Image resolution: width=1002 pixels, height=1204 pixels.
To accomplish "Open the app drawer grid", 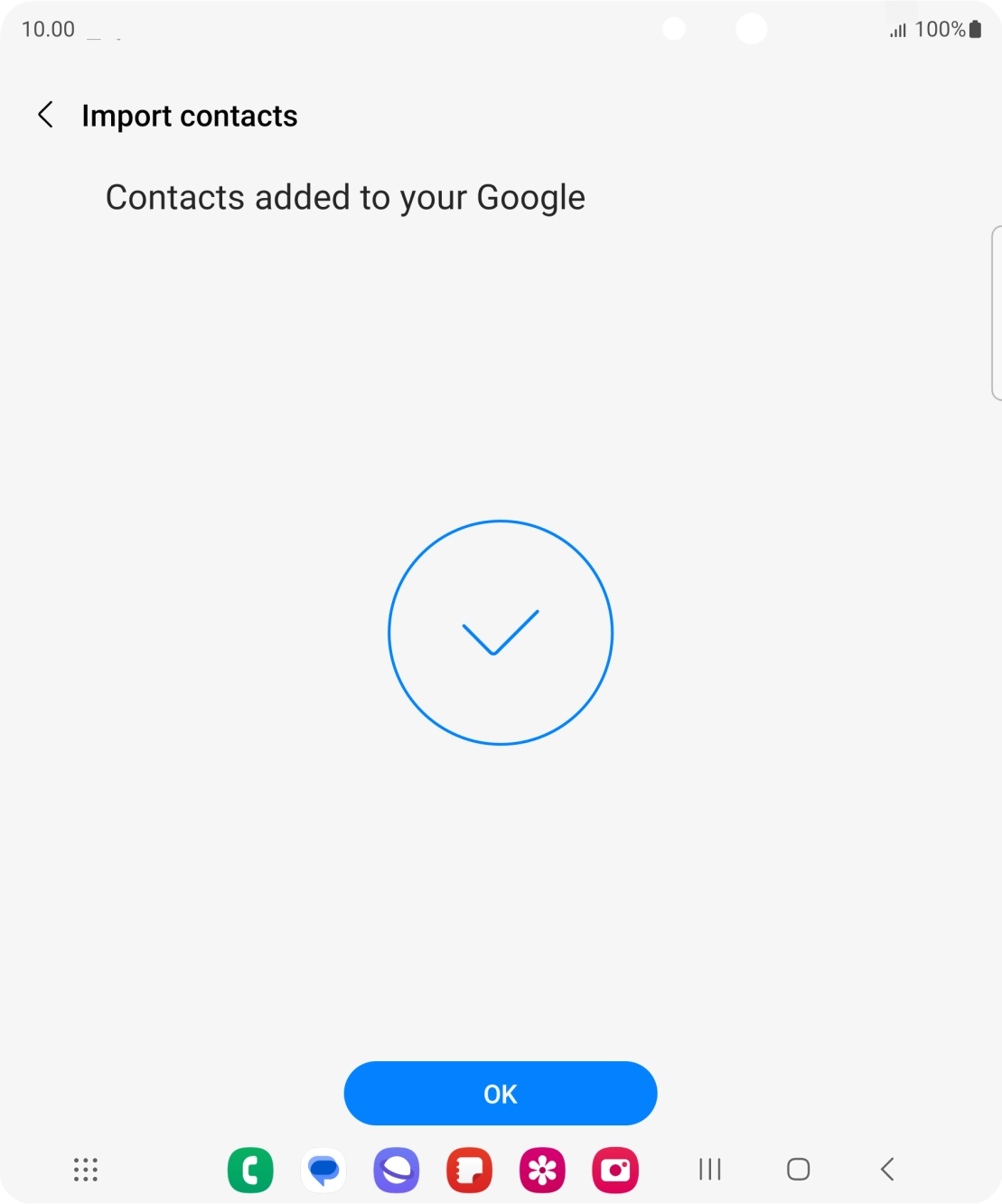I will tap(85, 1170).
